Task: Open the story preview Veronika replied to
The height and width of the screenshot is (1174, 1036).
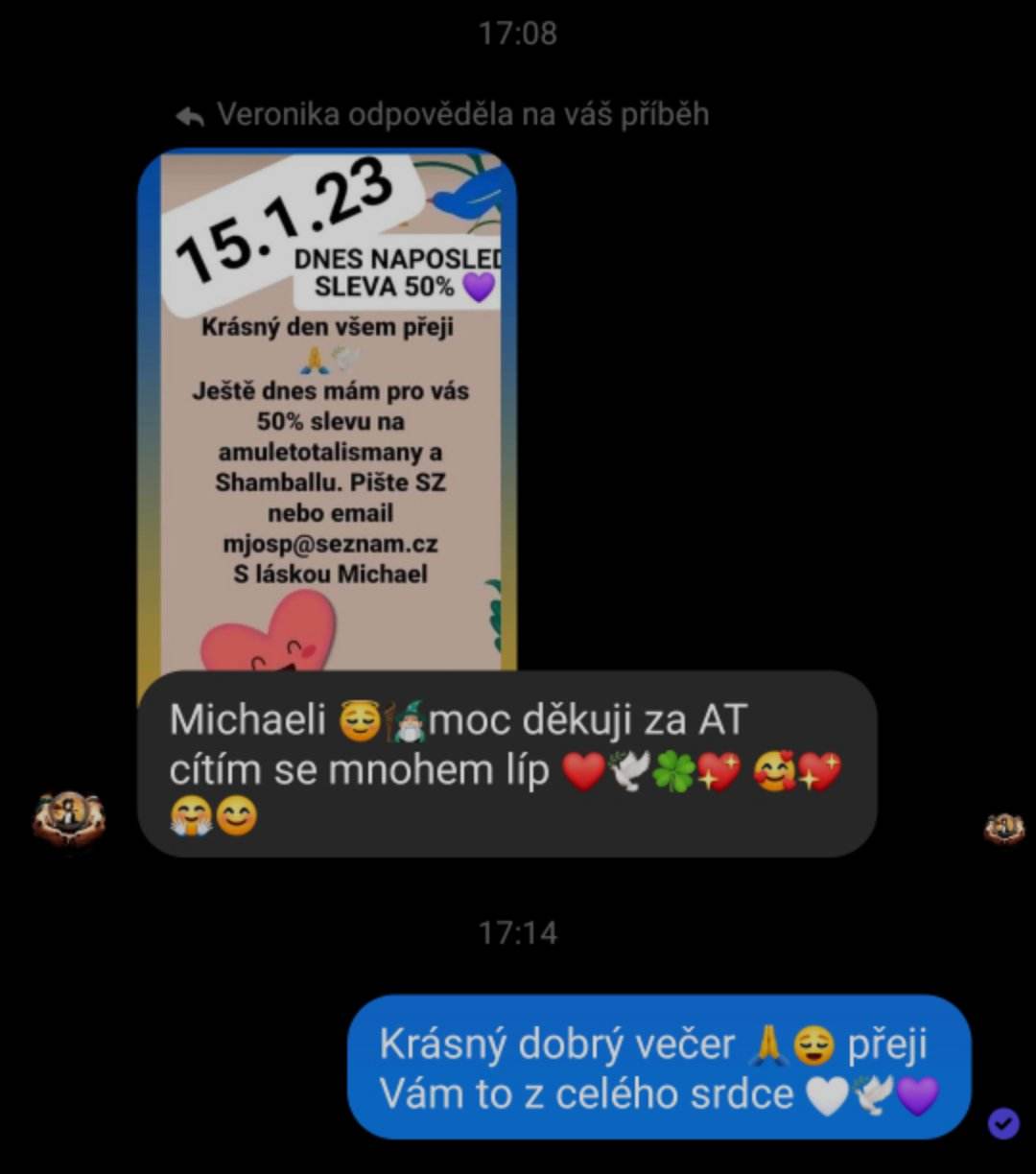Action: pyautogui.click(x=327, y=412)
